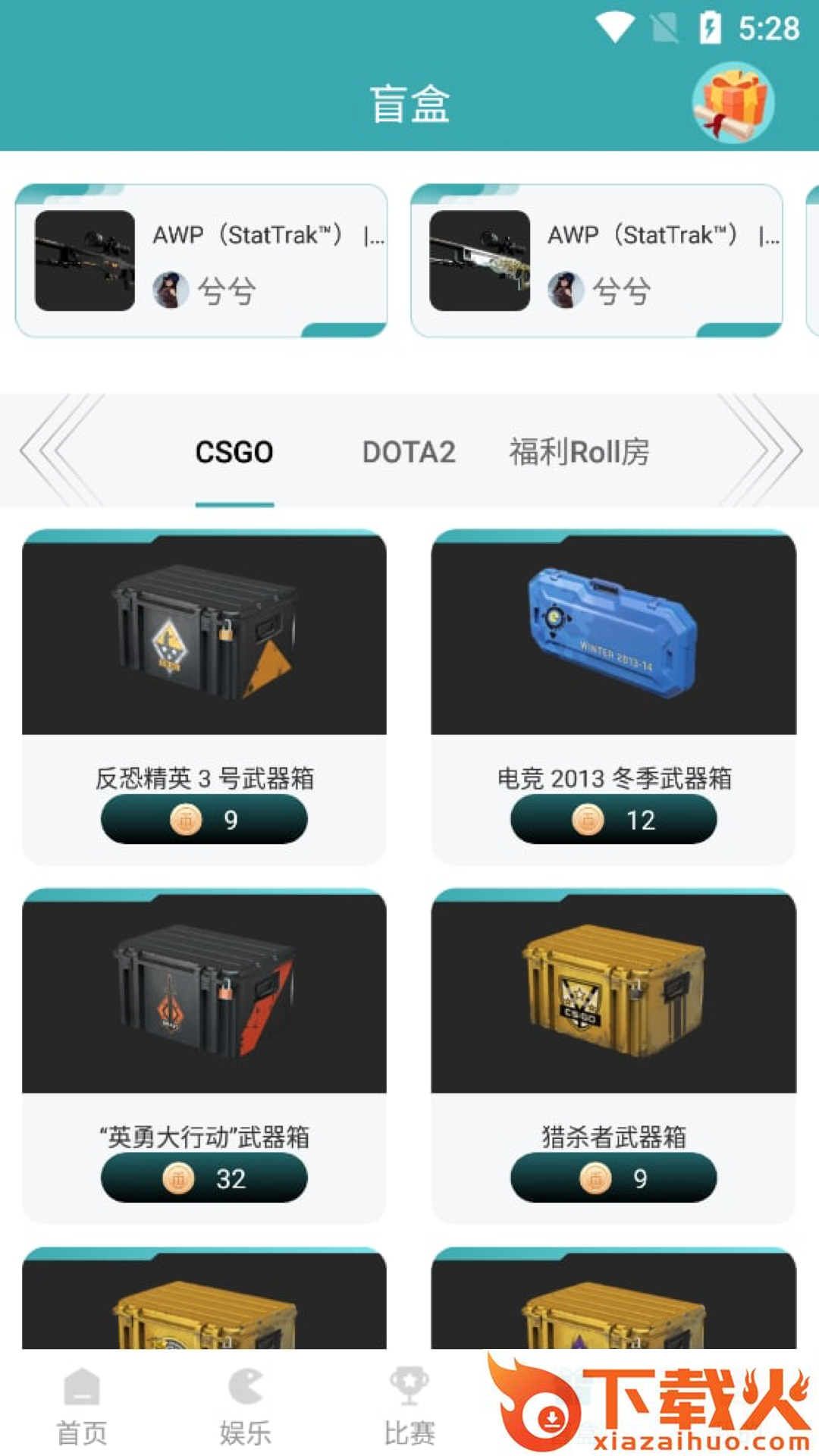The height and width of the screenshot is (1456, 819).
Task: Open the gift box icon
Action: click(x=733, y=102)
